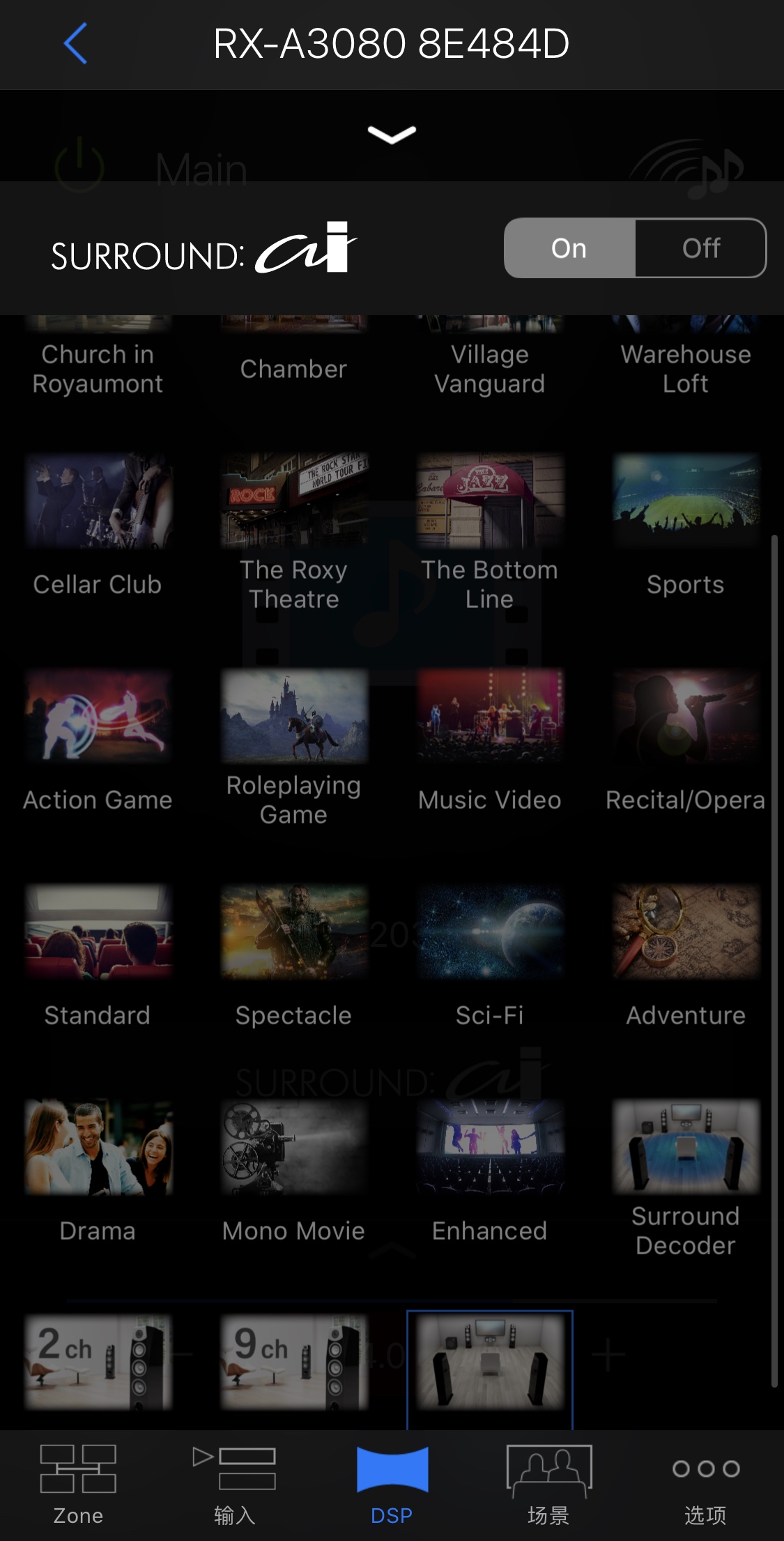Select The Bottom Line program

490,531
